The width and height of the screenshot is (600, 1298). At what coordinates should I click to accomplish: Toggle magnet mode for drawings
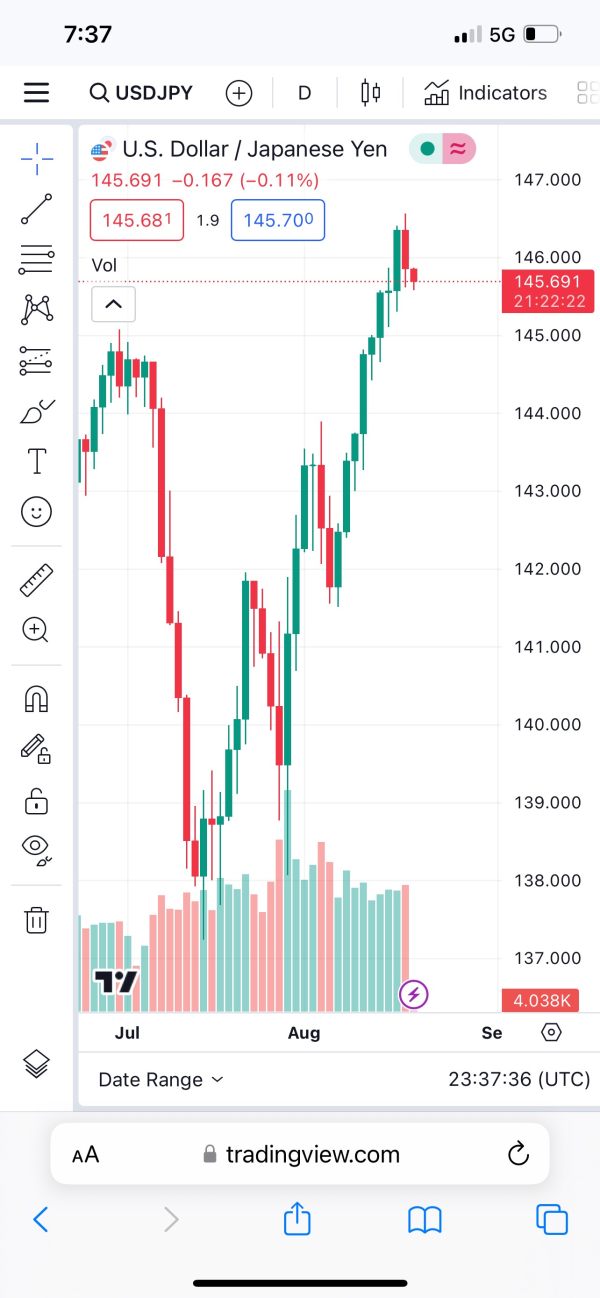click(x=36, y=698)
